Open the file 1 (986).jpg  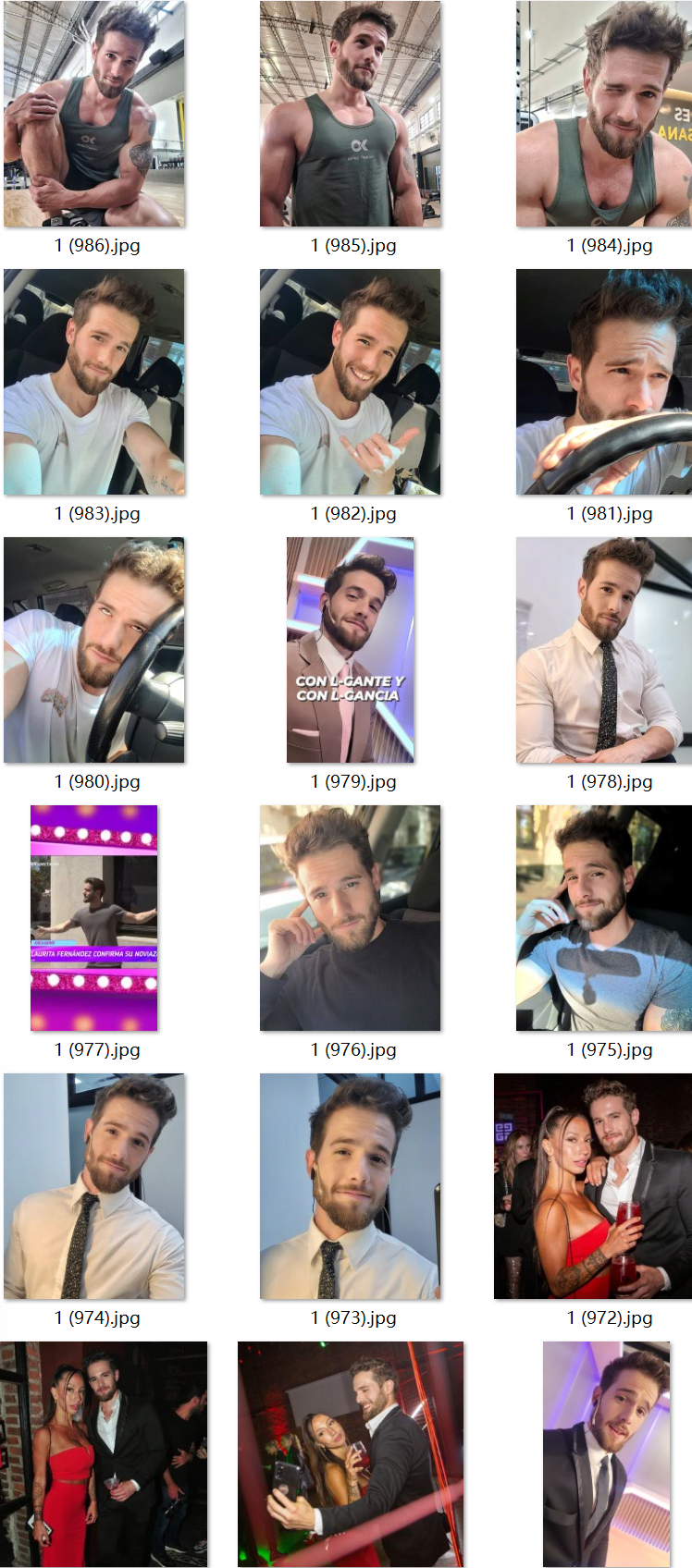tap(93, 114)
